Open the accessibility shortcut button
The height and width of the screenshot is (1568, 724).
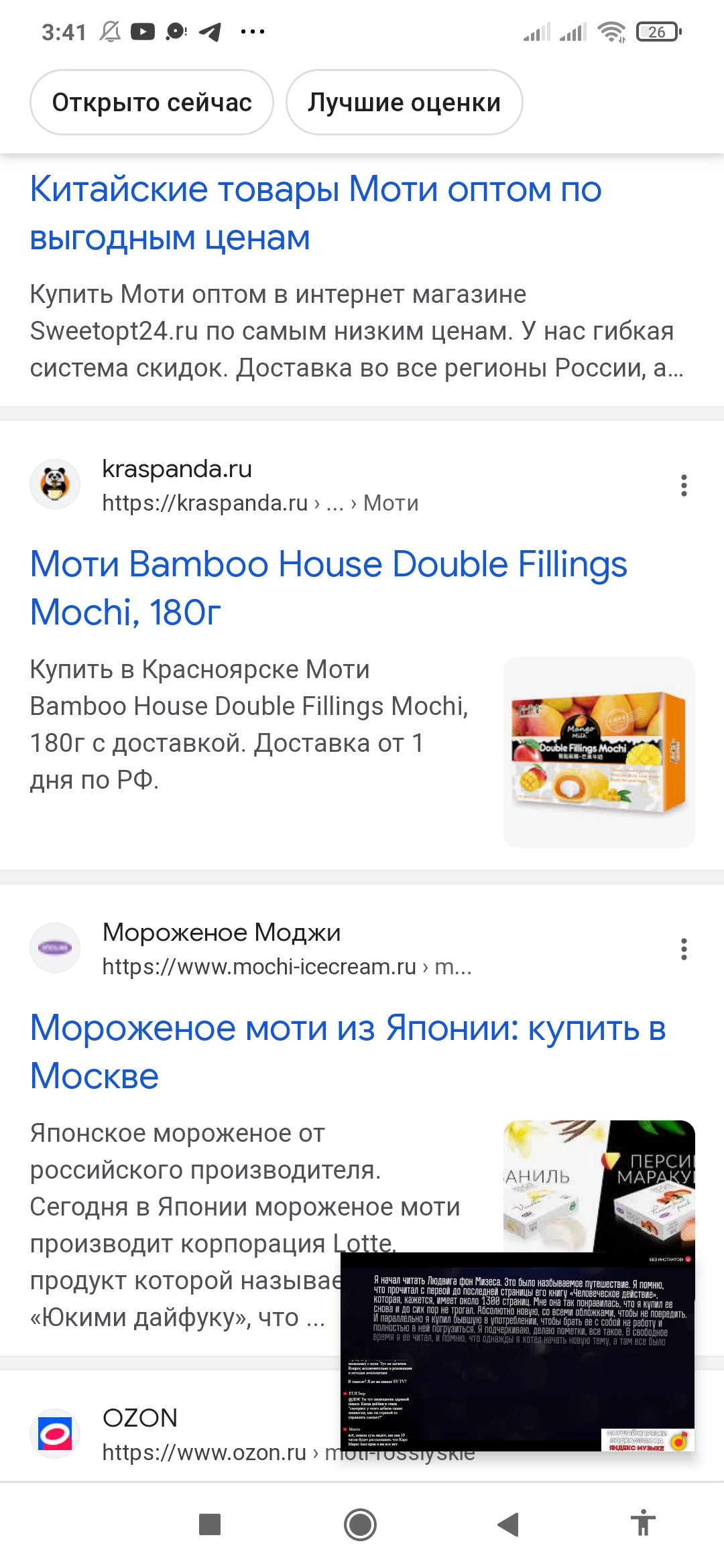pos(643,1523)
